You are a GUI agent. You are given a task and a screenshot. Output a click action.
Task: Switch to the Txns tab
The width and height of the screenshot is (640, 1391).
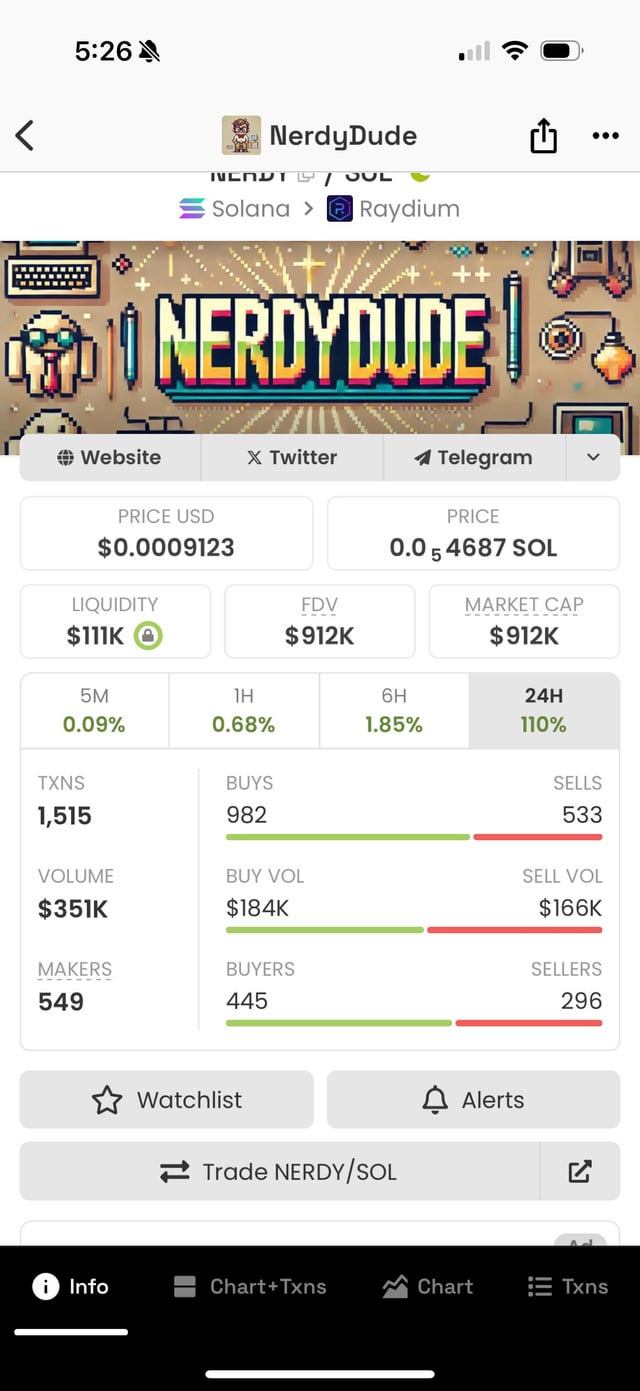567,1287
